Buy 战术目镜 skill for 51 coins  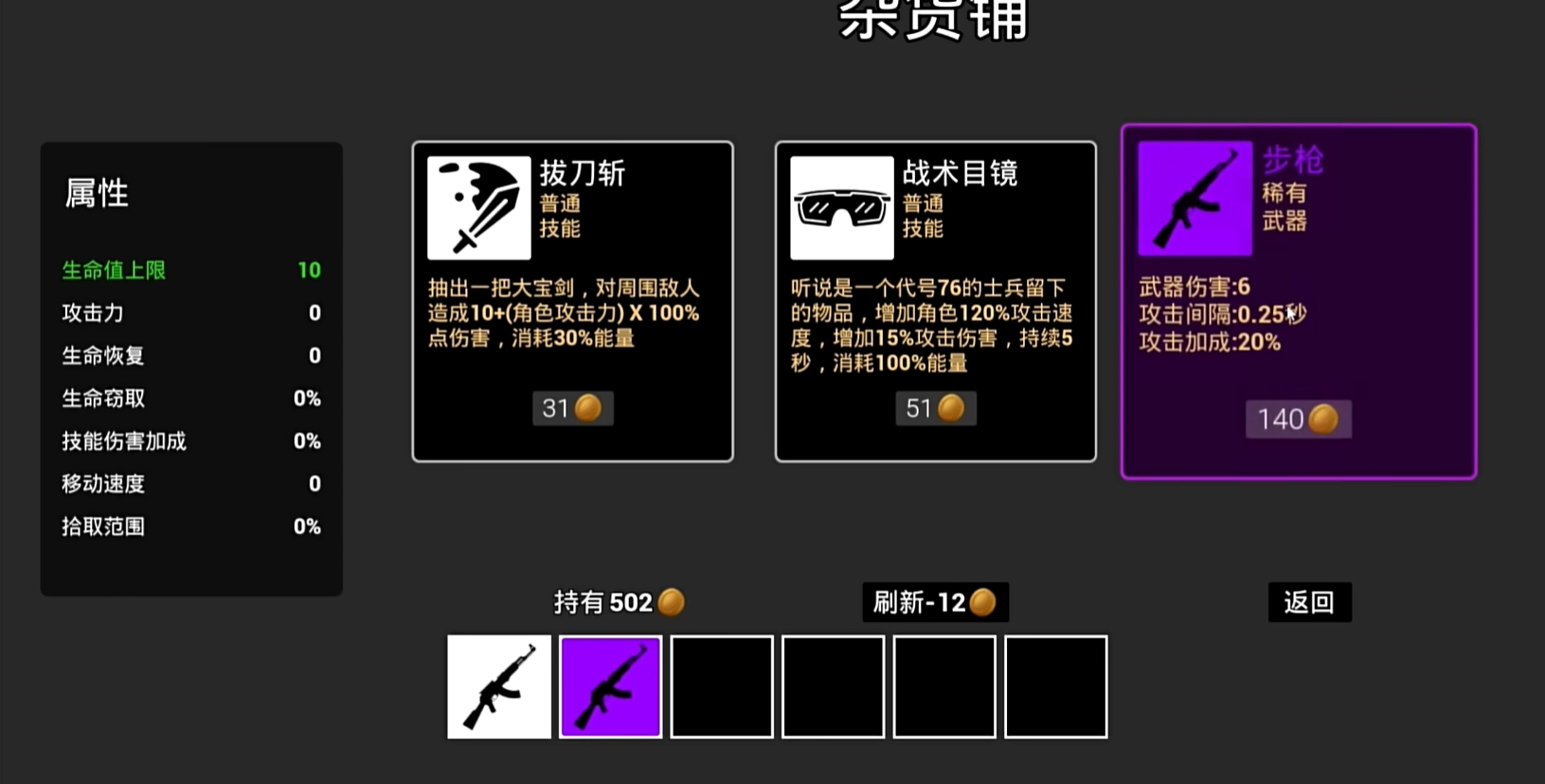coord(935,408)
